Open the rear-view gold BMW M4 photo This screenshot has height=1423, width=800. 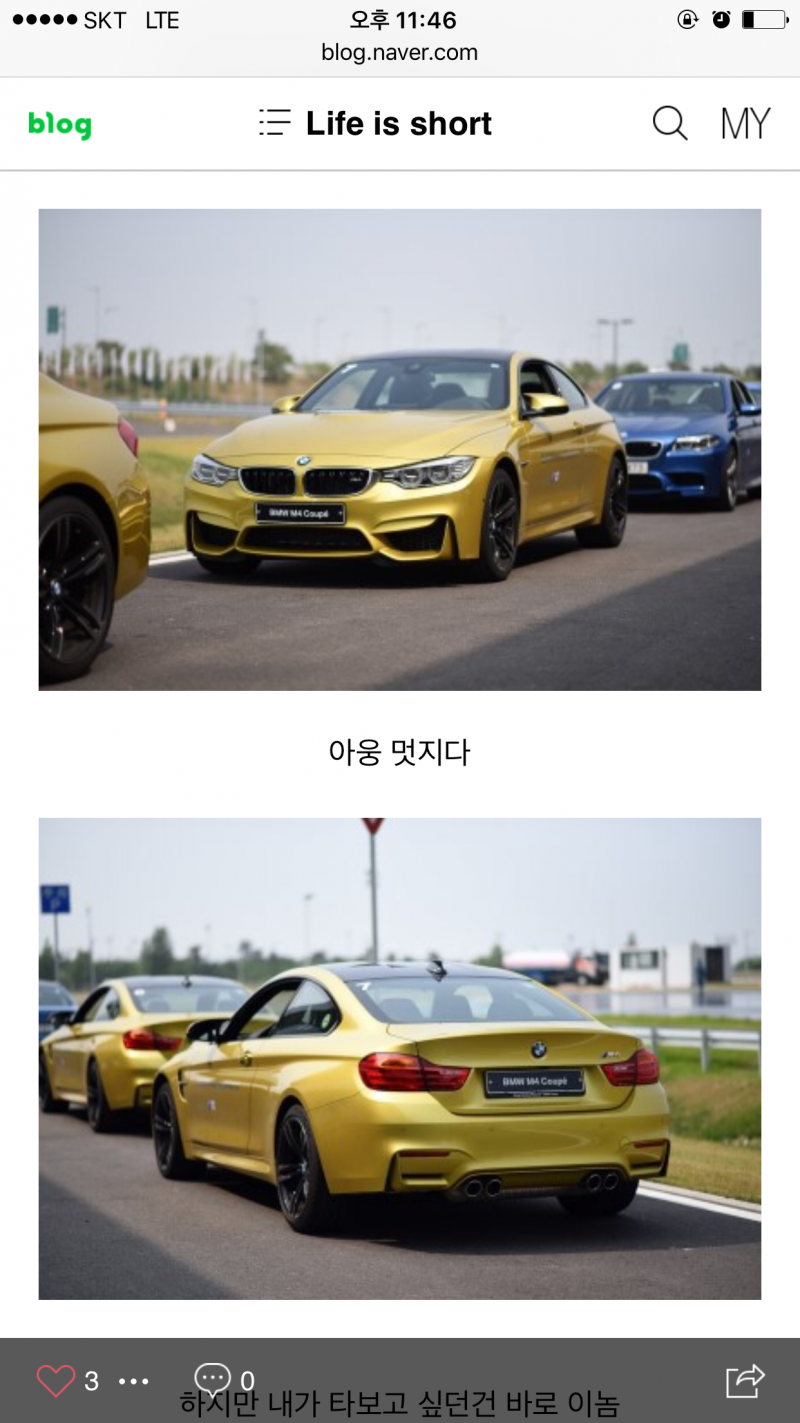coord(400,1058)
